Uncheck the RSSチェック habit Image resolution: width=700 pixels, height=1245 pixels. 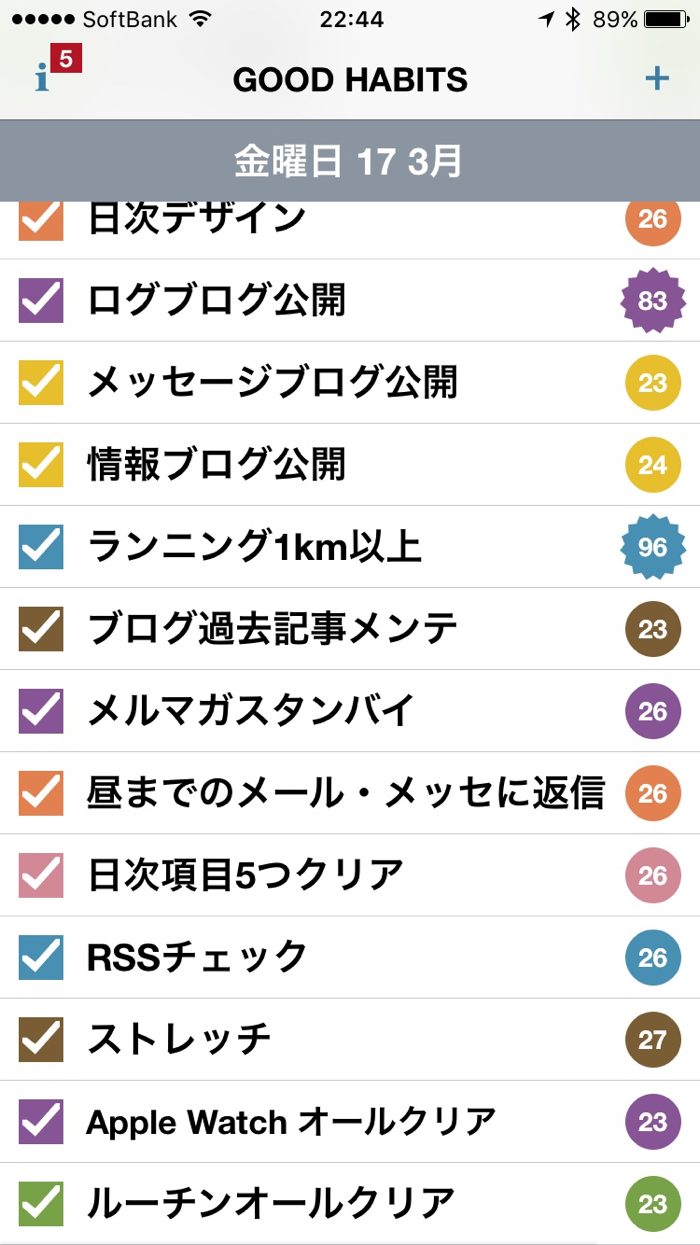click(41, 956)
